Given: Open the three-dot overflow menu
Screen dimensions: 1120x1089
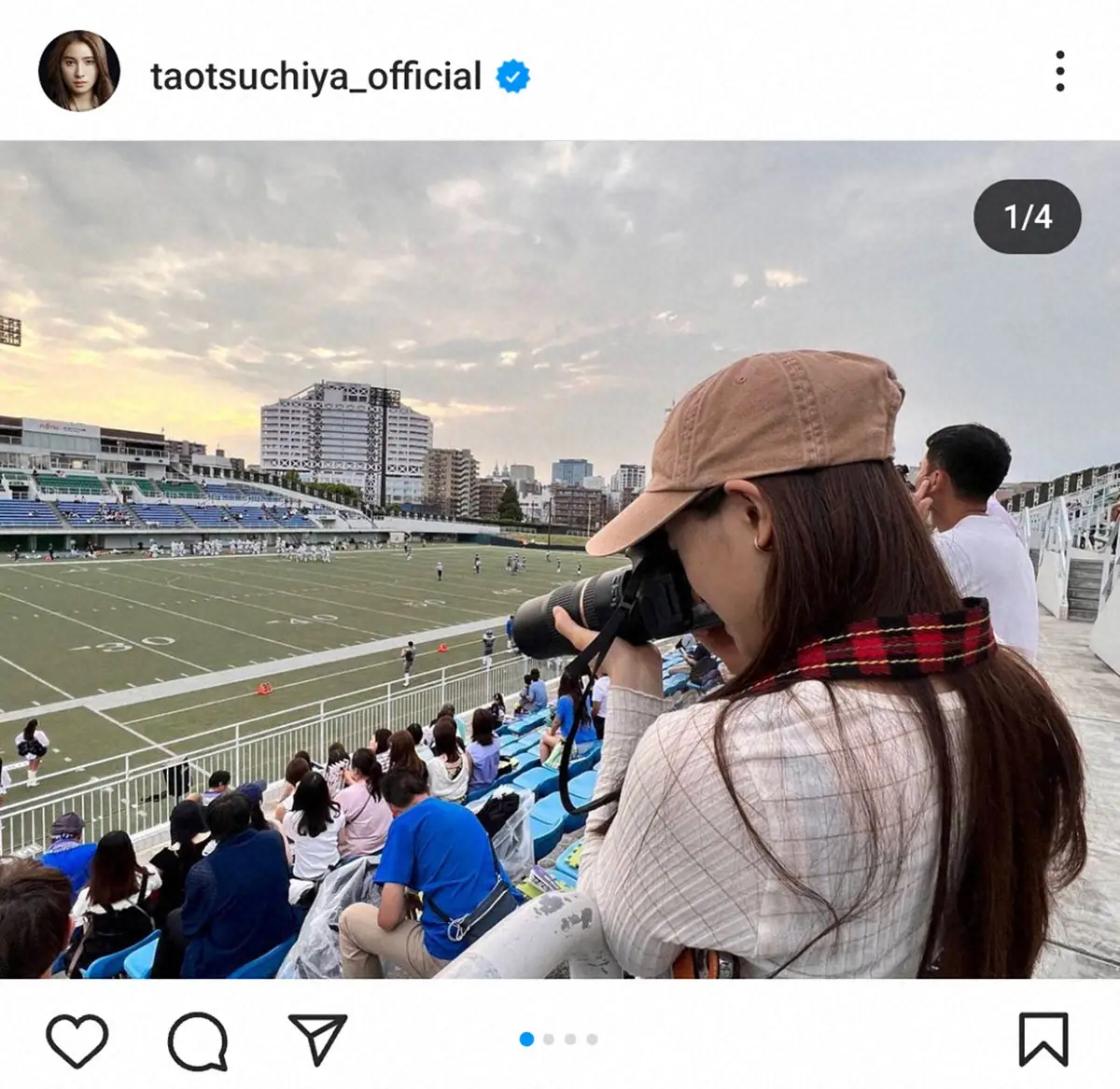Looking at the screenshot, I should tap(1059, 72).
